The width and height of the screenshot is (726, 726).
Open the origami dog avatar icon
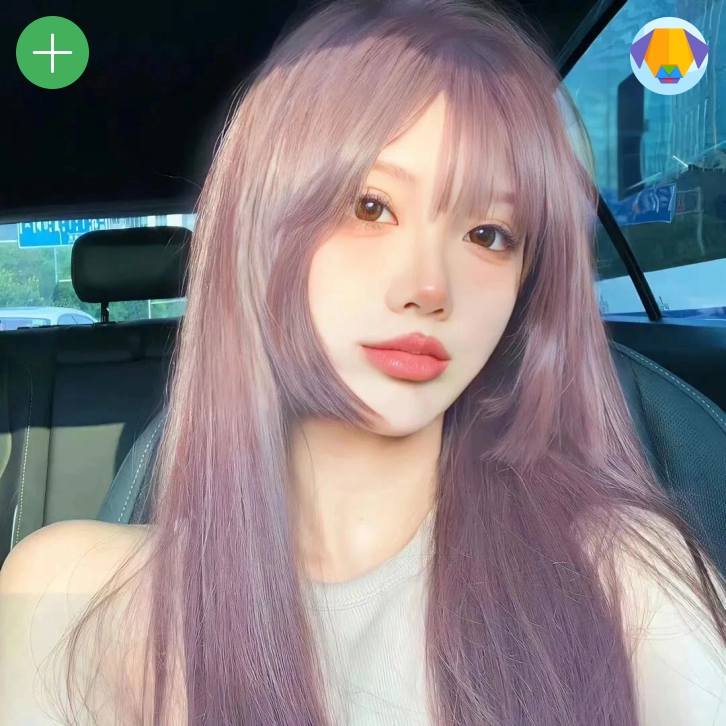pyautogui.click(x=668, y=55)
